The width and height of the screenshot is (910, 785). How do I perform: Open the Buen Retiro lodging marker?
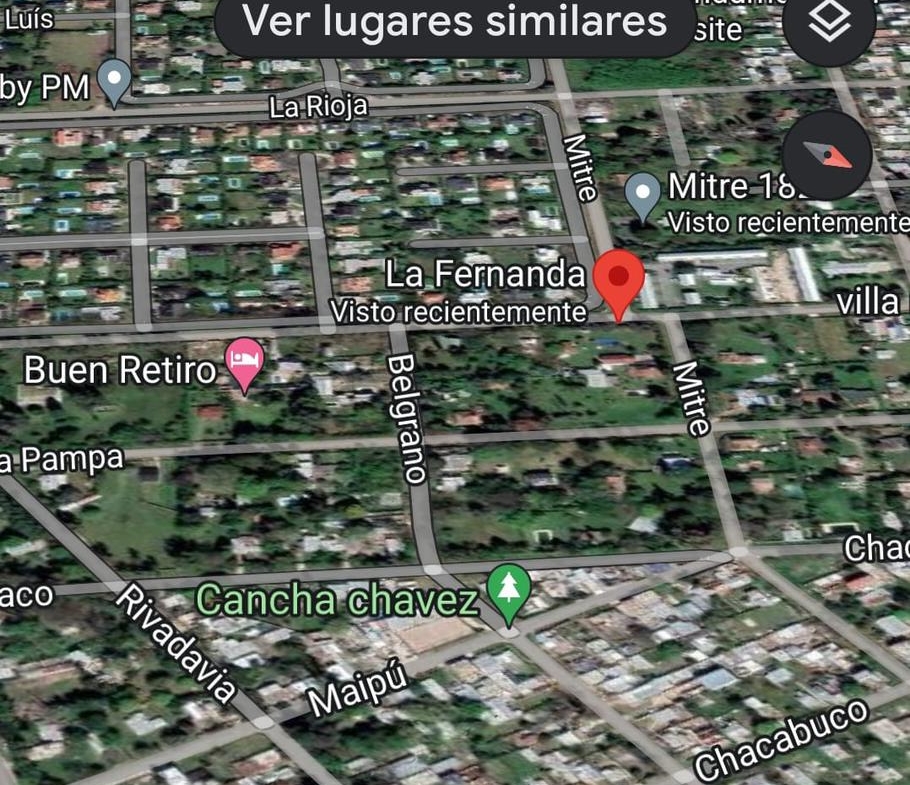pos(245,362)
